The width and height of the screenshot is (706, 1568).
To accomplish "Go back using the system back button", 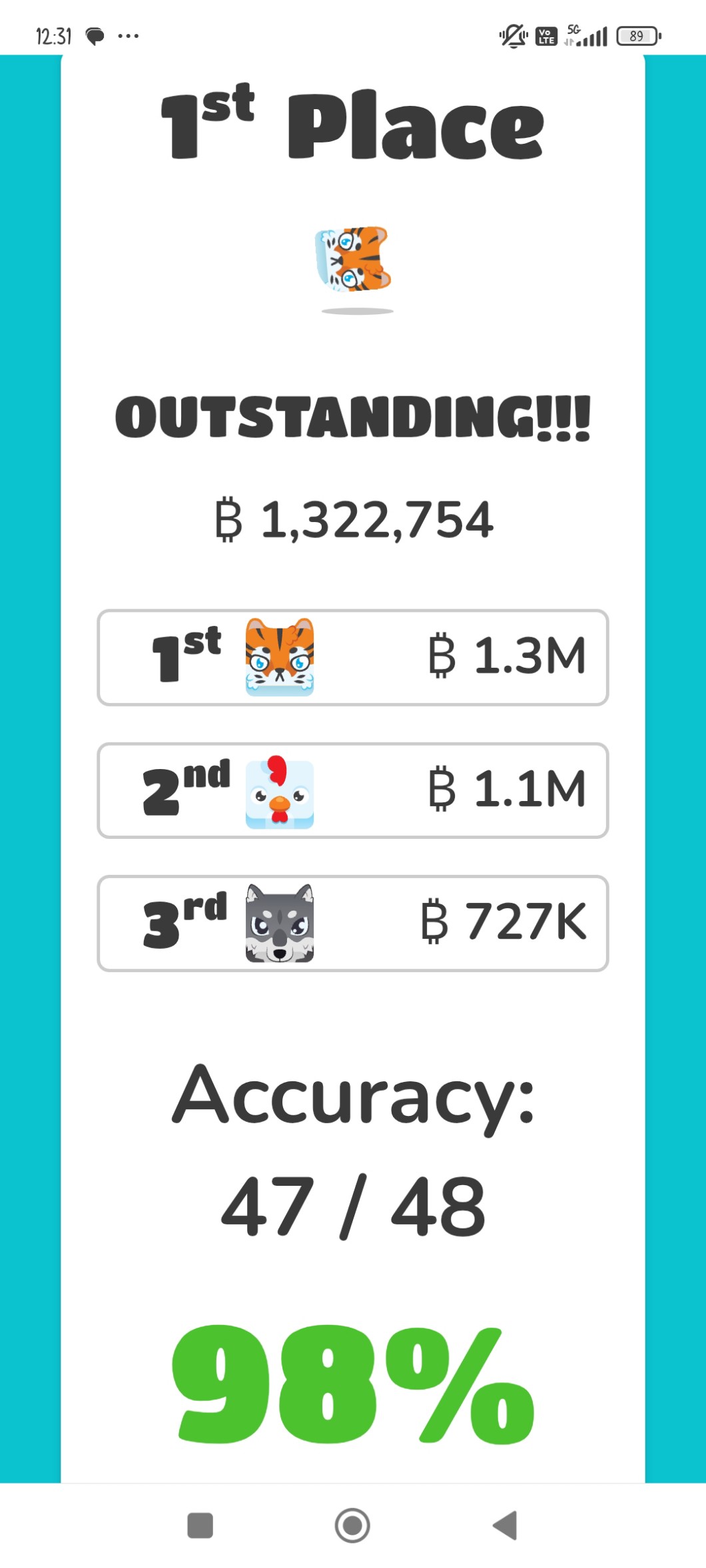I will (x=505, y=1525).
